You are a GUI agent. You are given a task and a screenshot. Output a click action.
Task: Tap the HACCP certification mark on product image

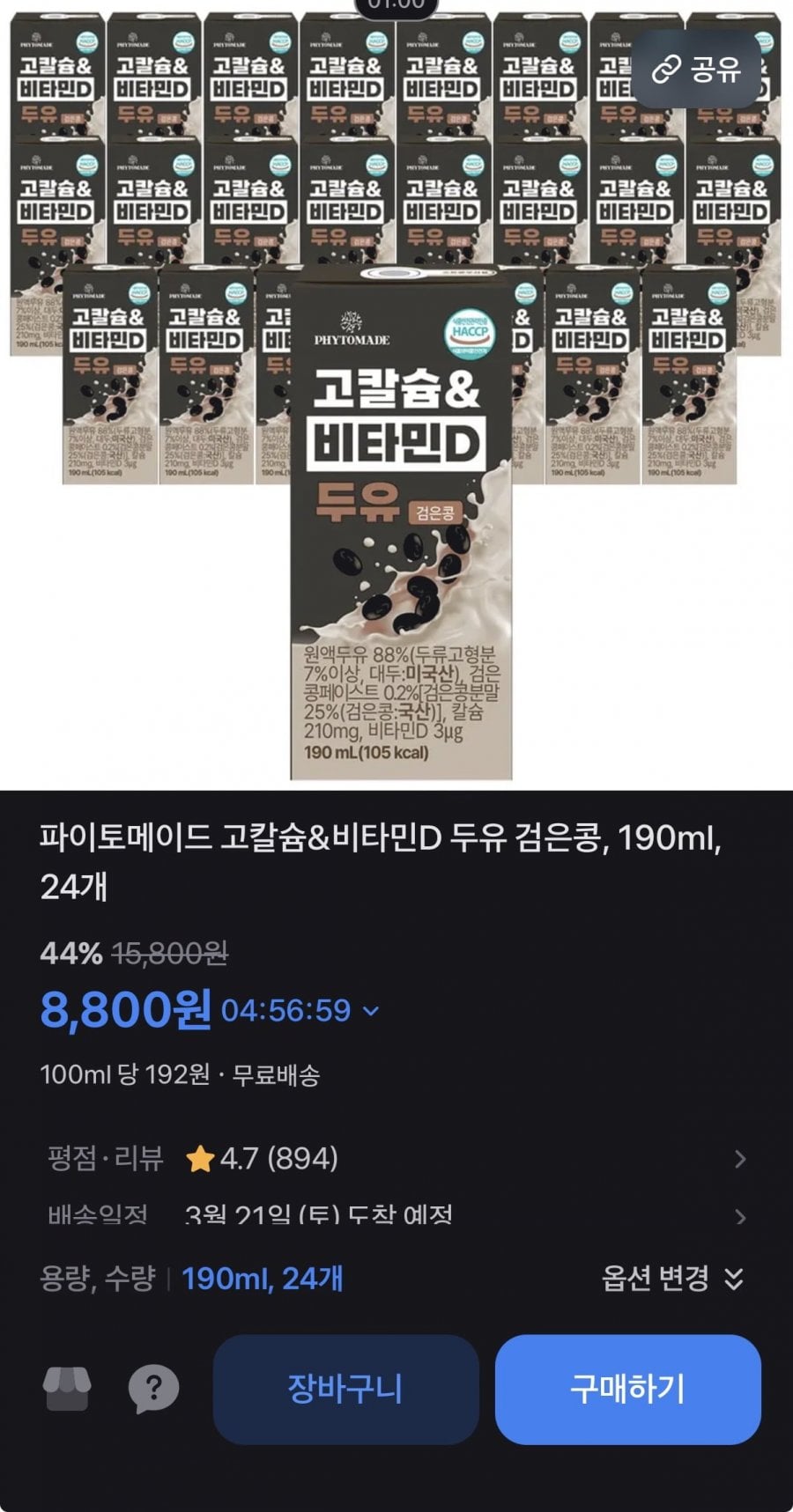pyautogui.click(x=471, y=331)
